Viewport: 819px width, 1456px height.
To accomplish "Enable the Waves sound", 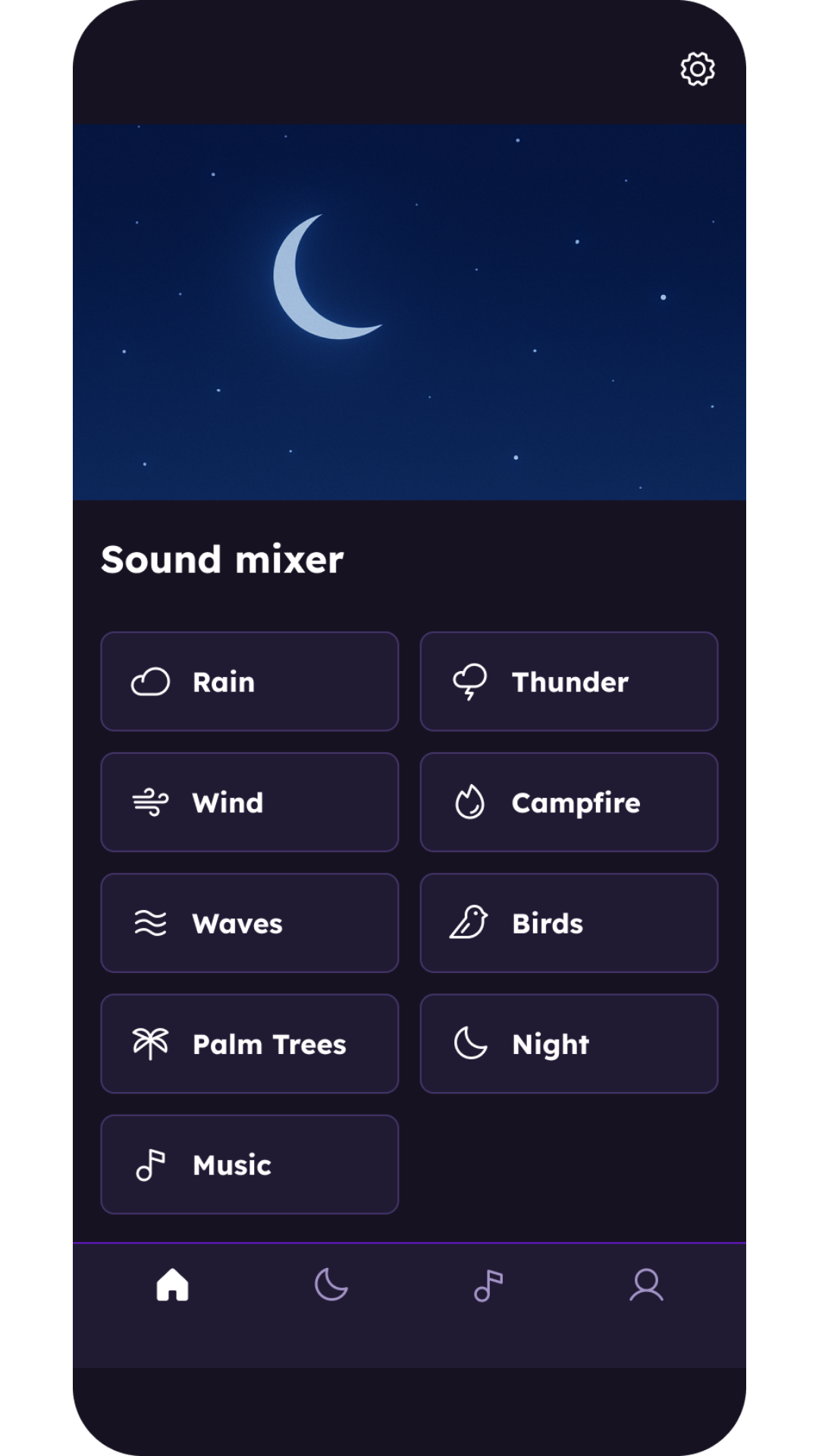I will click(249, 922).
